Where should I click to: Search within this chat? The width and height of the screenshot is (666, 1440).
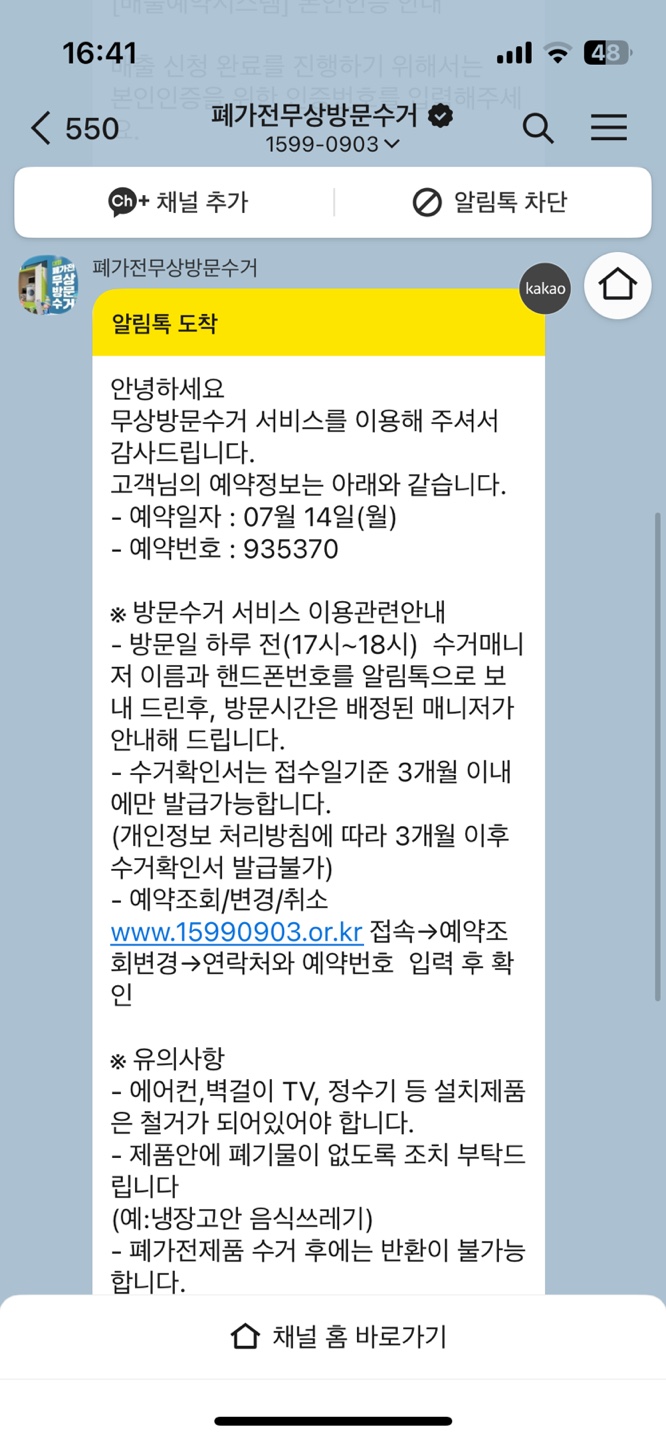point(538,128)
